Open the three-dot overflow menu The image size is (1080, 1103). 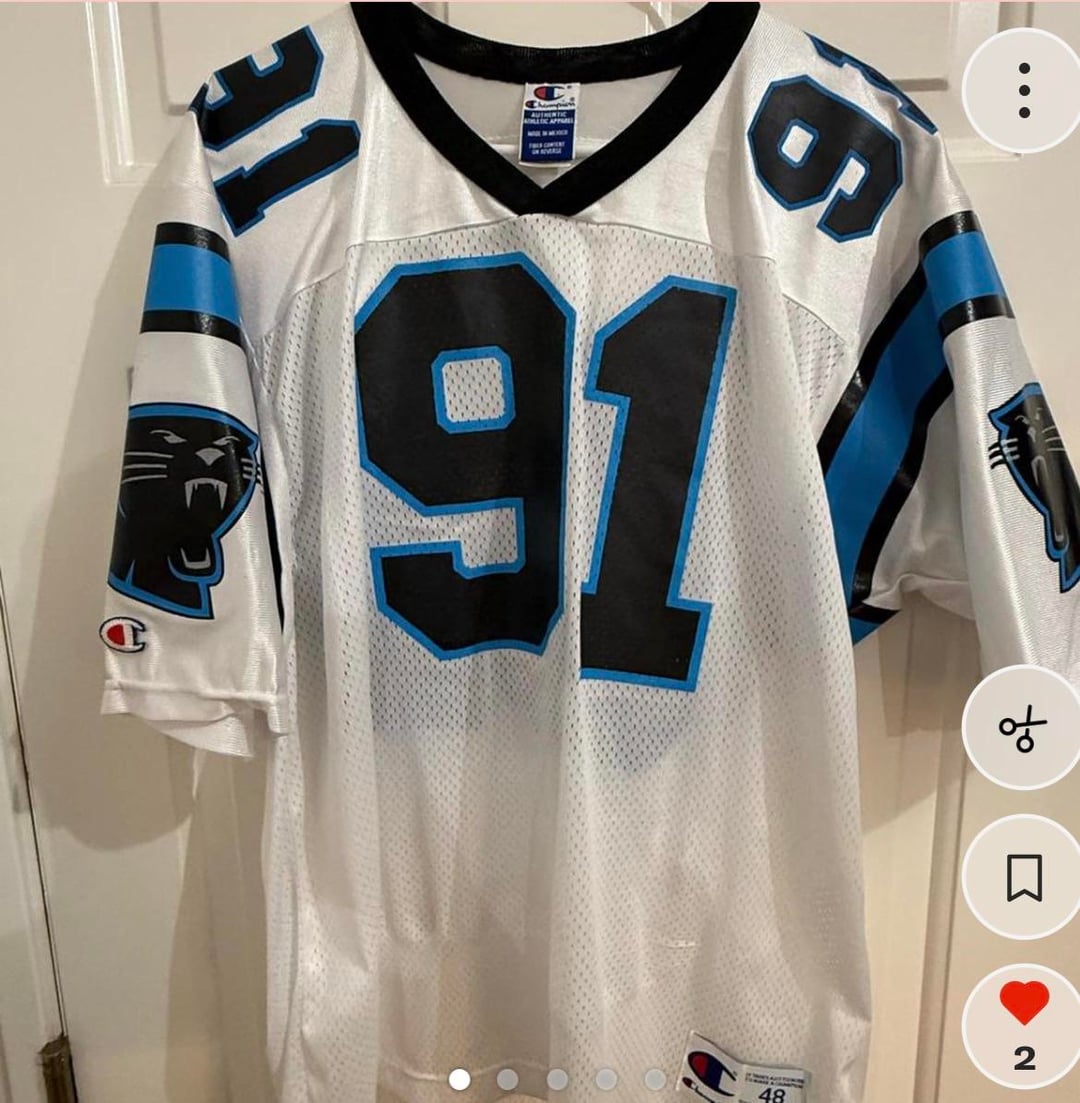coord(1023,91)
